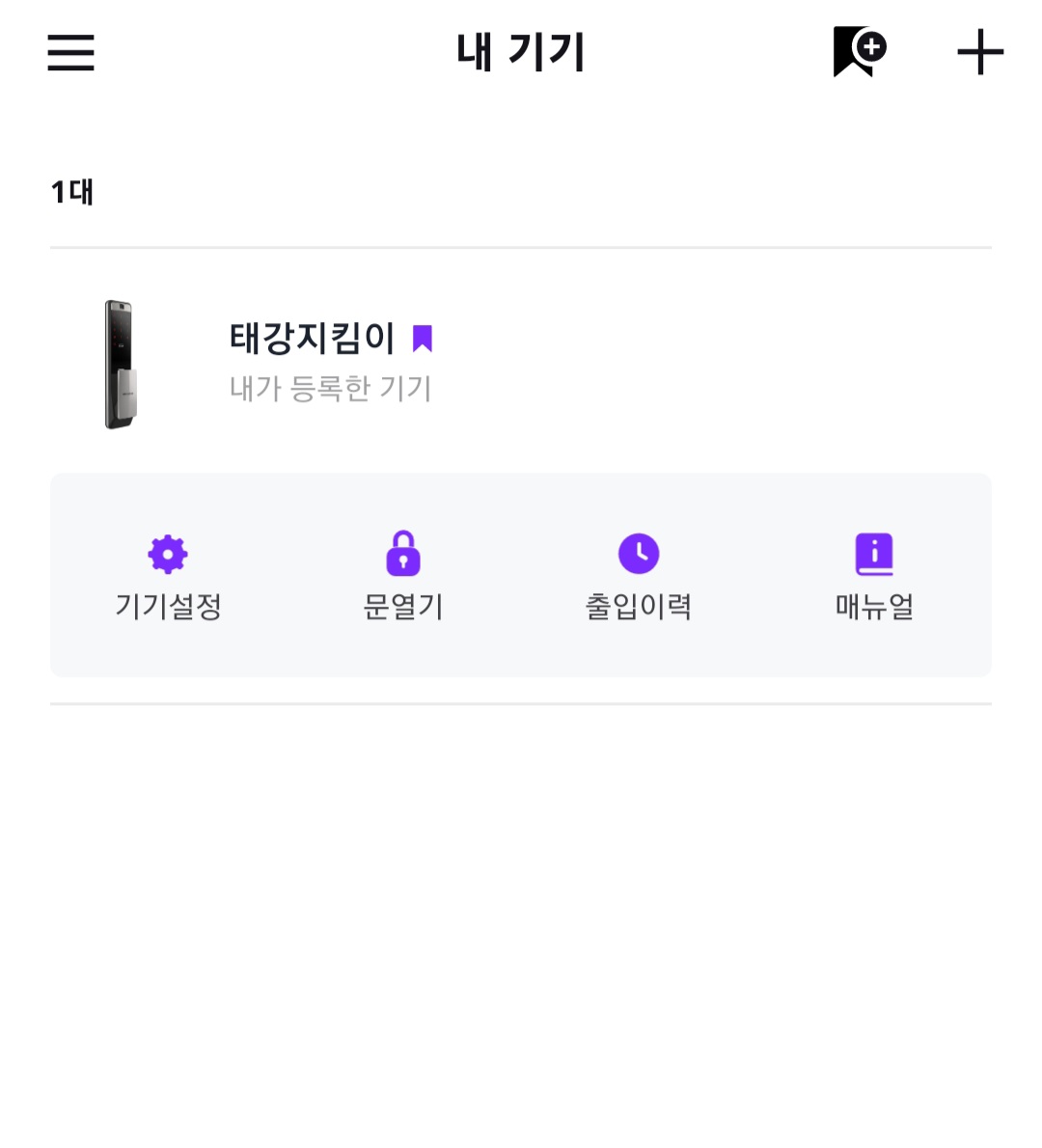Image resolution: width=1042 pixels, height=1148 pixels.
Task: Open 기기설정 device settings
Action: (168, 576)
